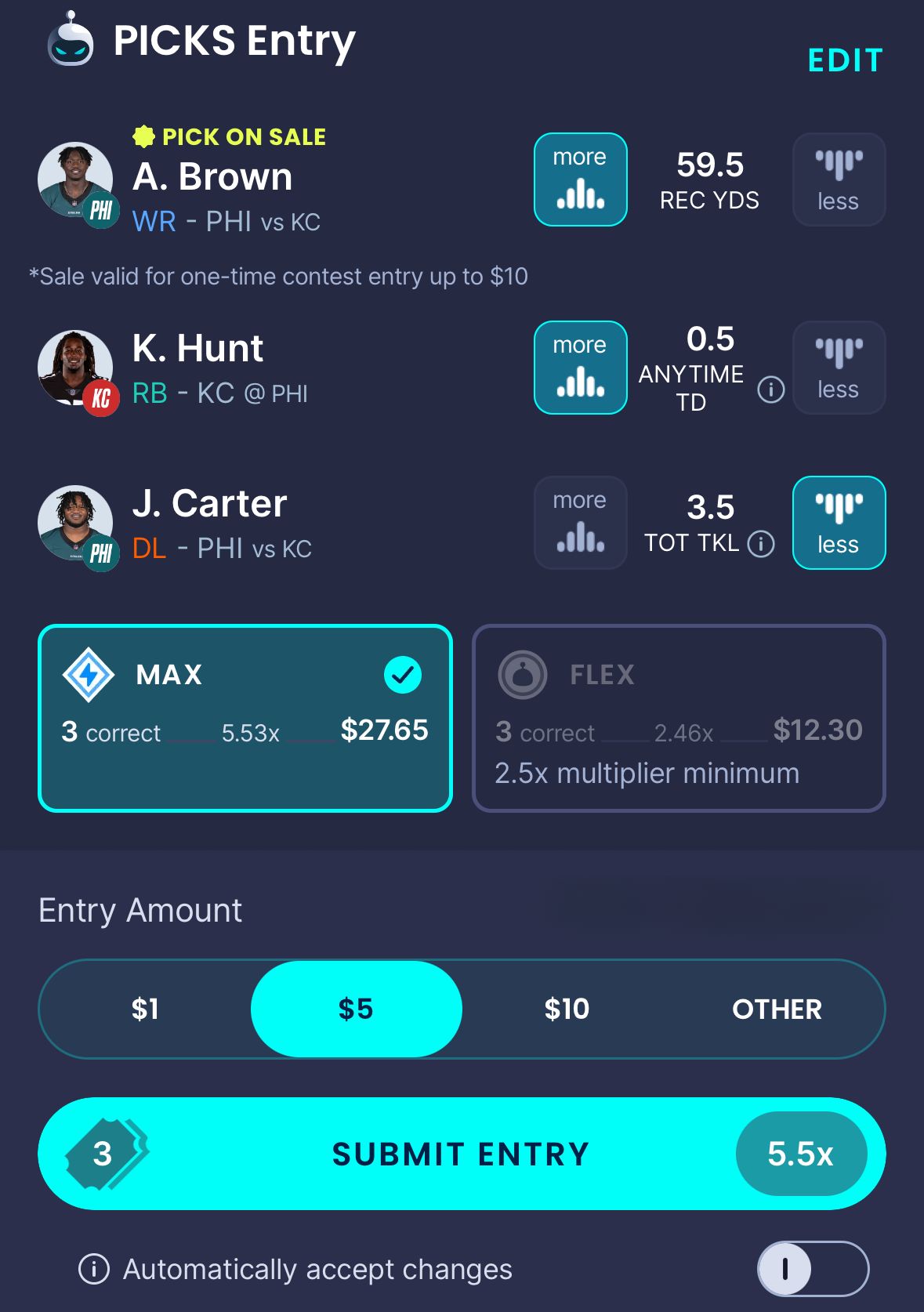Choose OTHER entry amount
Screen dimensions: 924x1312
click(x=777, y=1009)
